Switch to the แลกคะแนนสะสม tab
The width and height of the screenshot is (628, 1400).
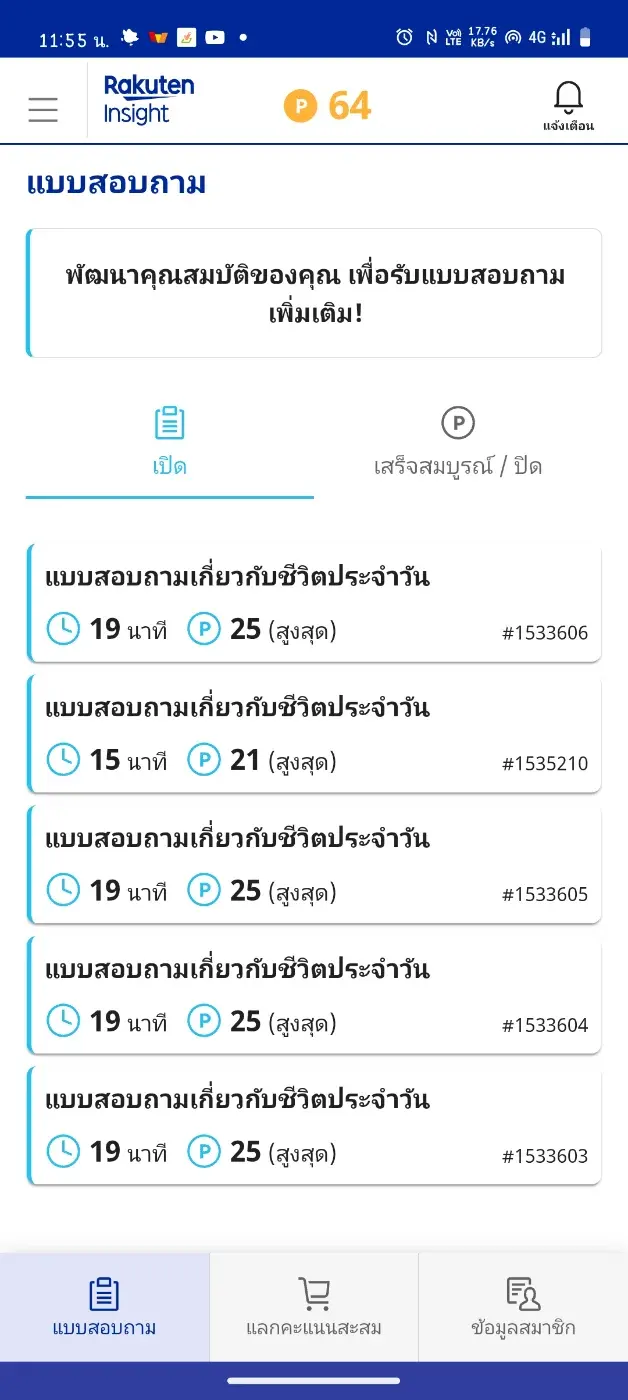click(314, 1307)
